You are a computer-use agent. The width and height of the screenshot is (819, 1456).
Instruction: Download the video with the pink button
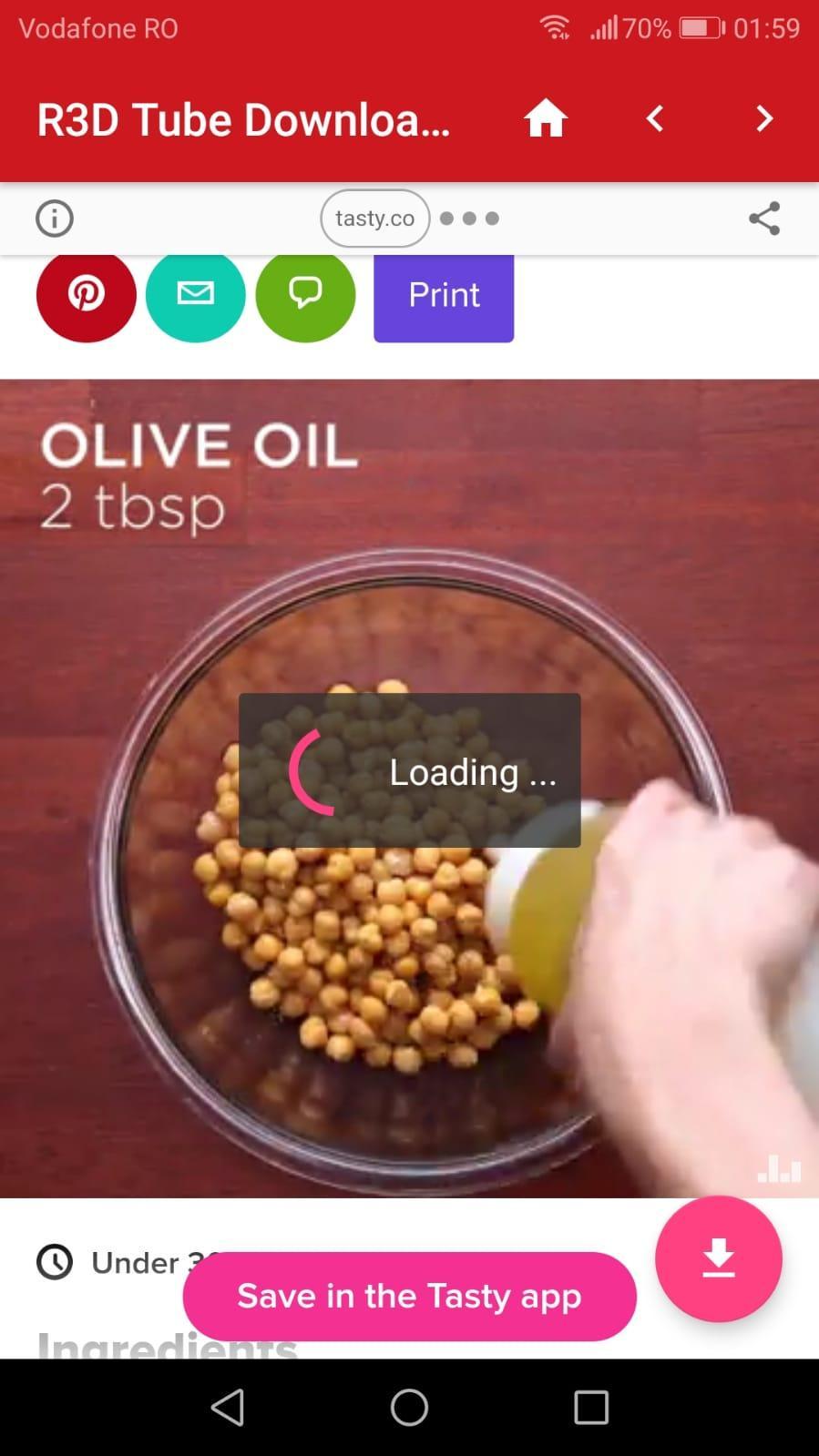[x=718, y=1258]
